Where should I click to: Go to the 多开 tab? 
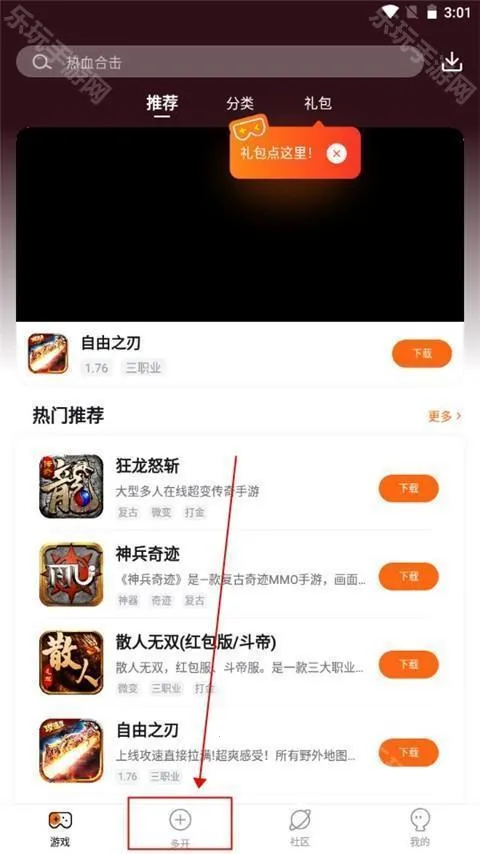(180, 827)
